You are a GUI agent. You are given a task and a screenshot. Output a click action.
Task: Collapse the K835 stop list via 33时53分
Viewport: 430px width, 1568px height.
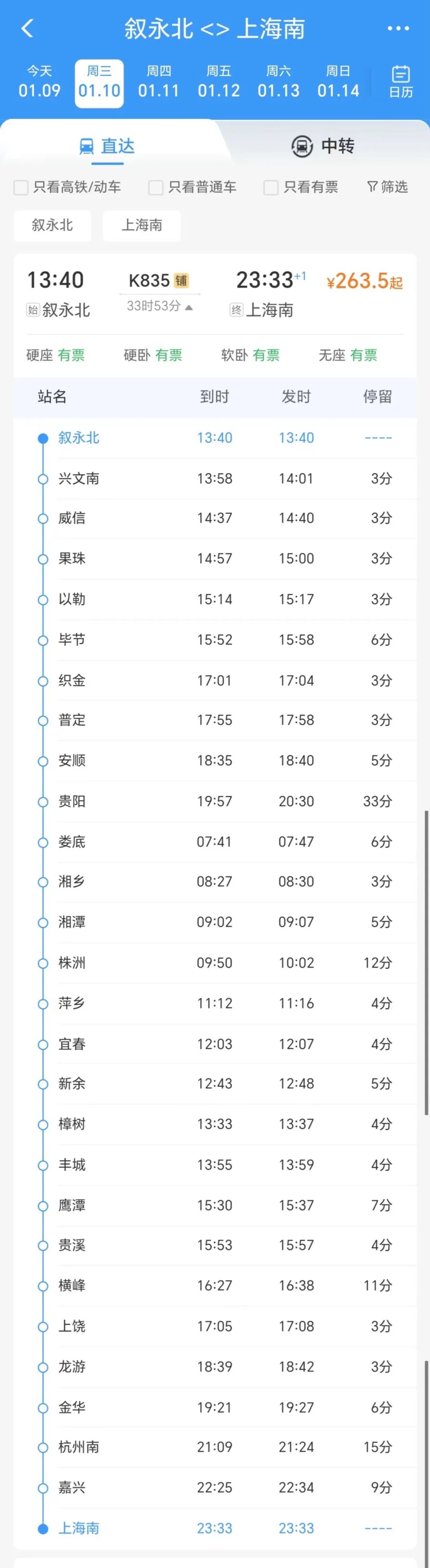click(x=160, y=306)
